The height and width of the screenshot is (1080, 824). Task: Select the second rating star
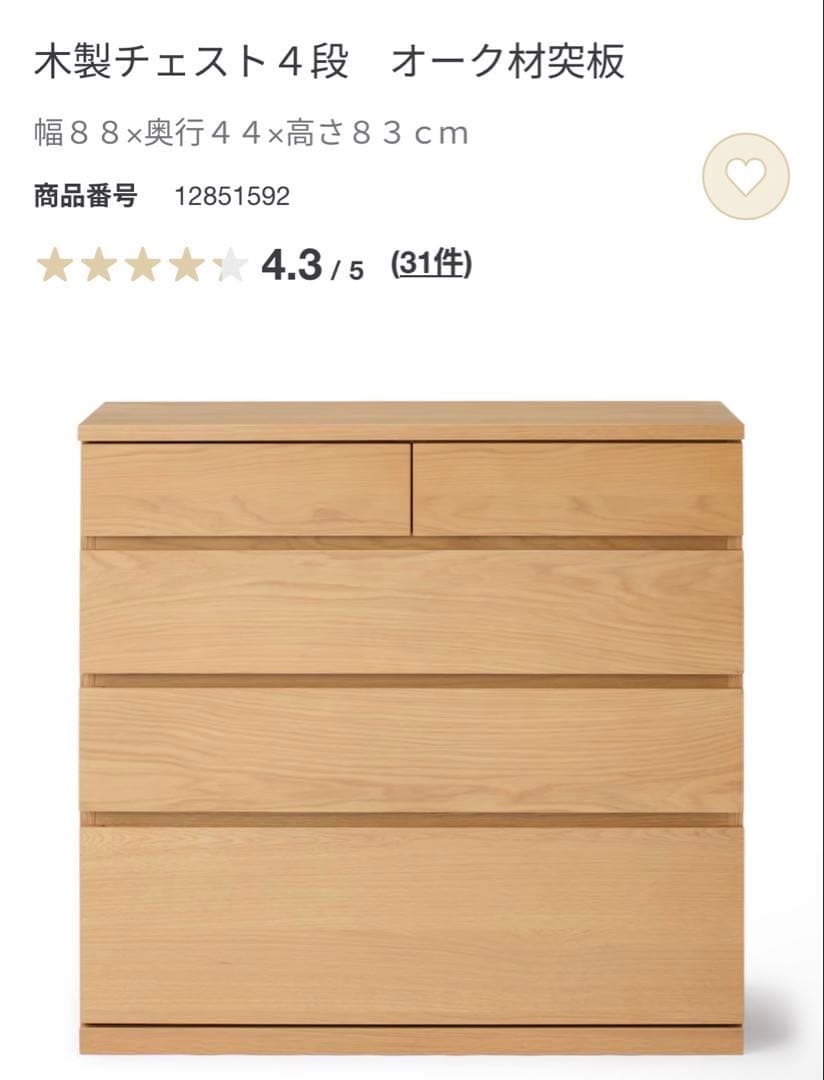click(x=98, y=266)
